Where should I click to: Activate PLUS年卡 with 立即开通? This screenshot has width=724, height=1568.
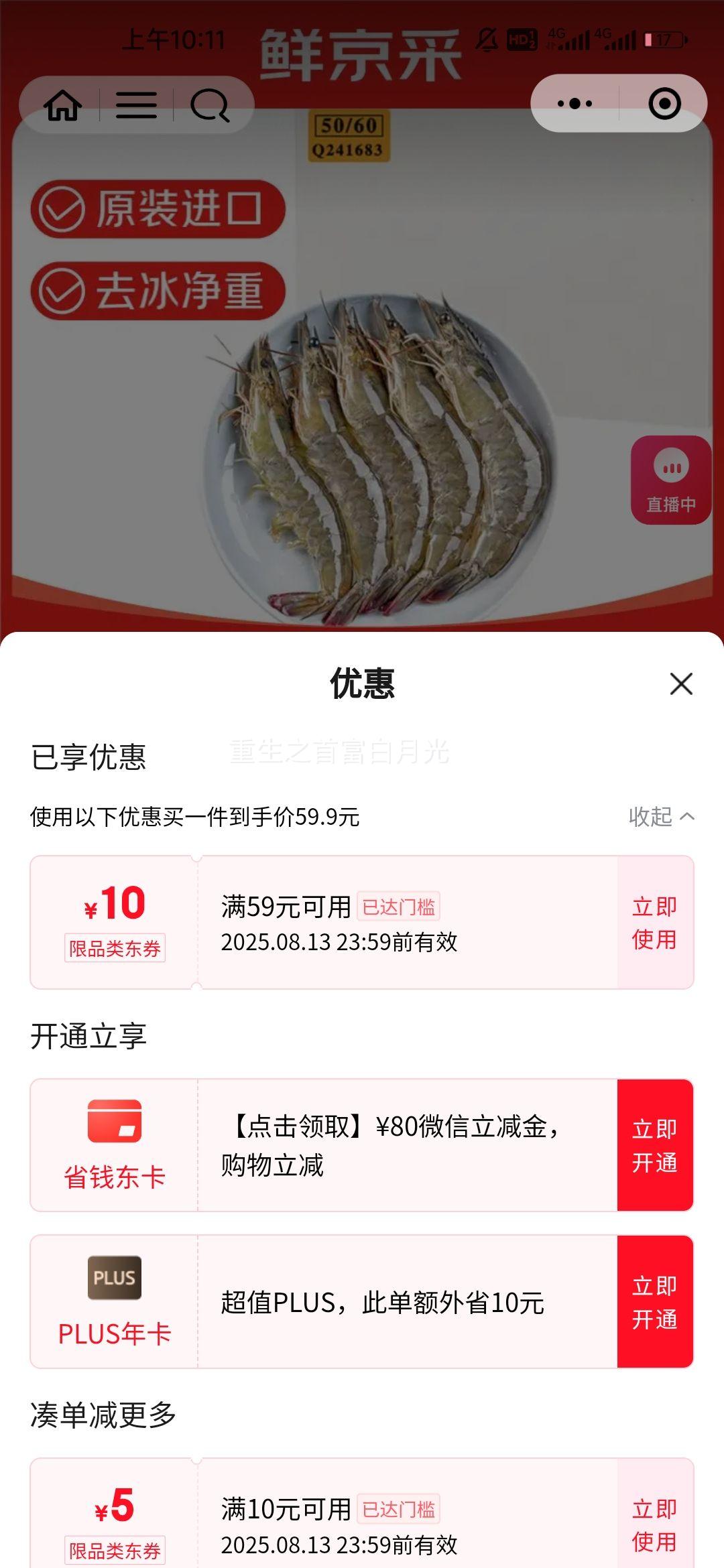pos(654,1302)
